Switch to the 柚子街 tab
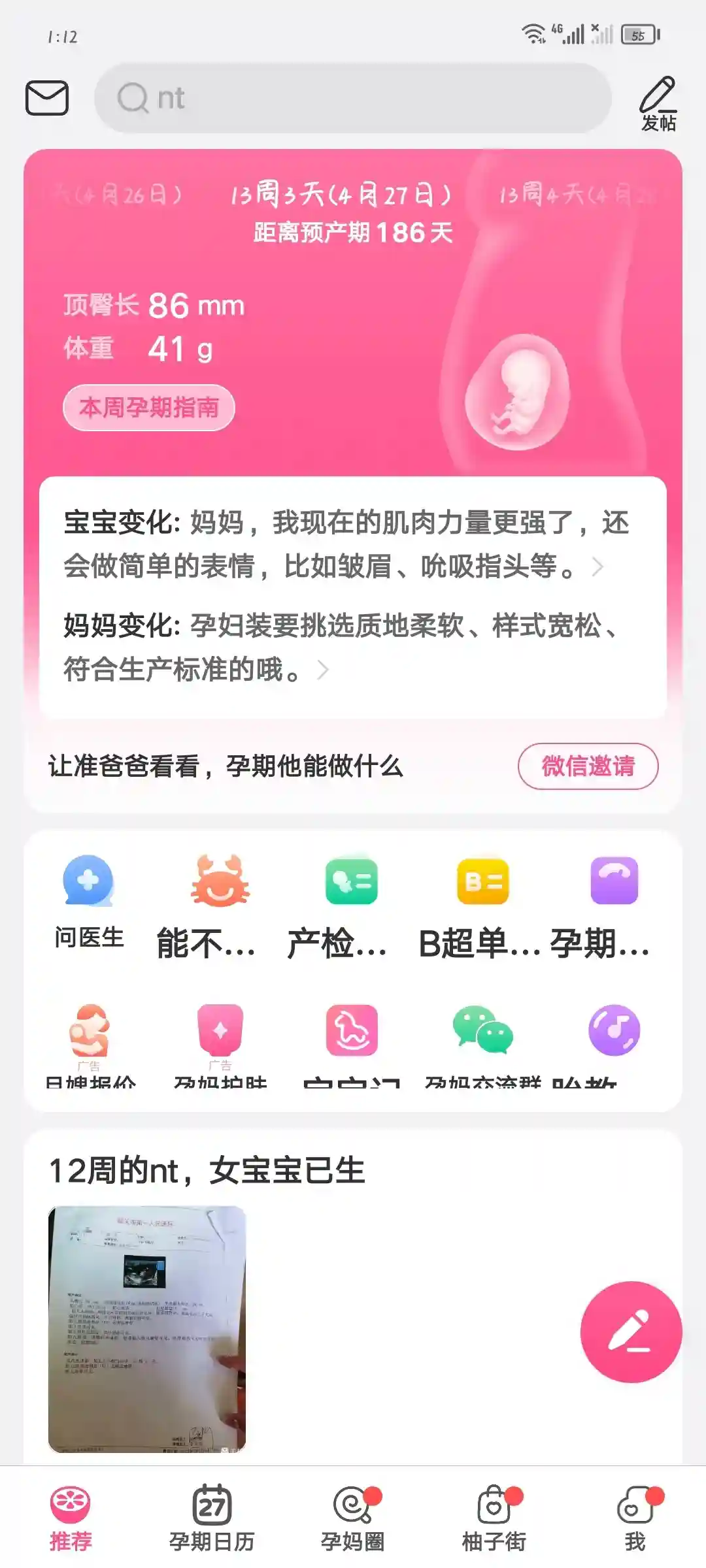The image size is (706, 1568). click(494, 1517)
